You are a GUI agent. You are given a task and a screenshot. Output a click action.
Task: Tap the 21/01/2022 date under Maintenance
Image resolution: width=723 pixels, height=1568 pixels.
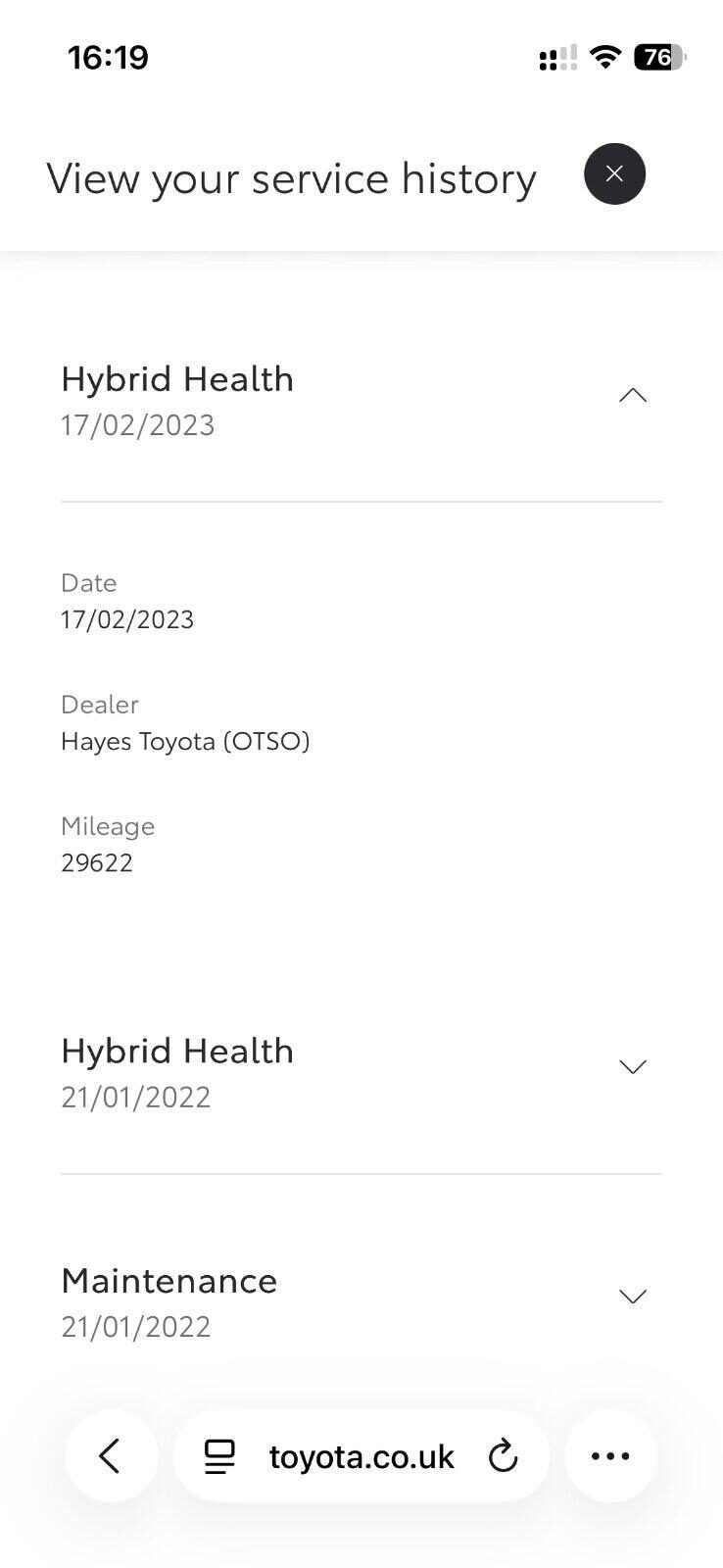pos(135,1326)
